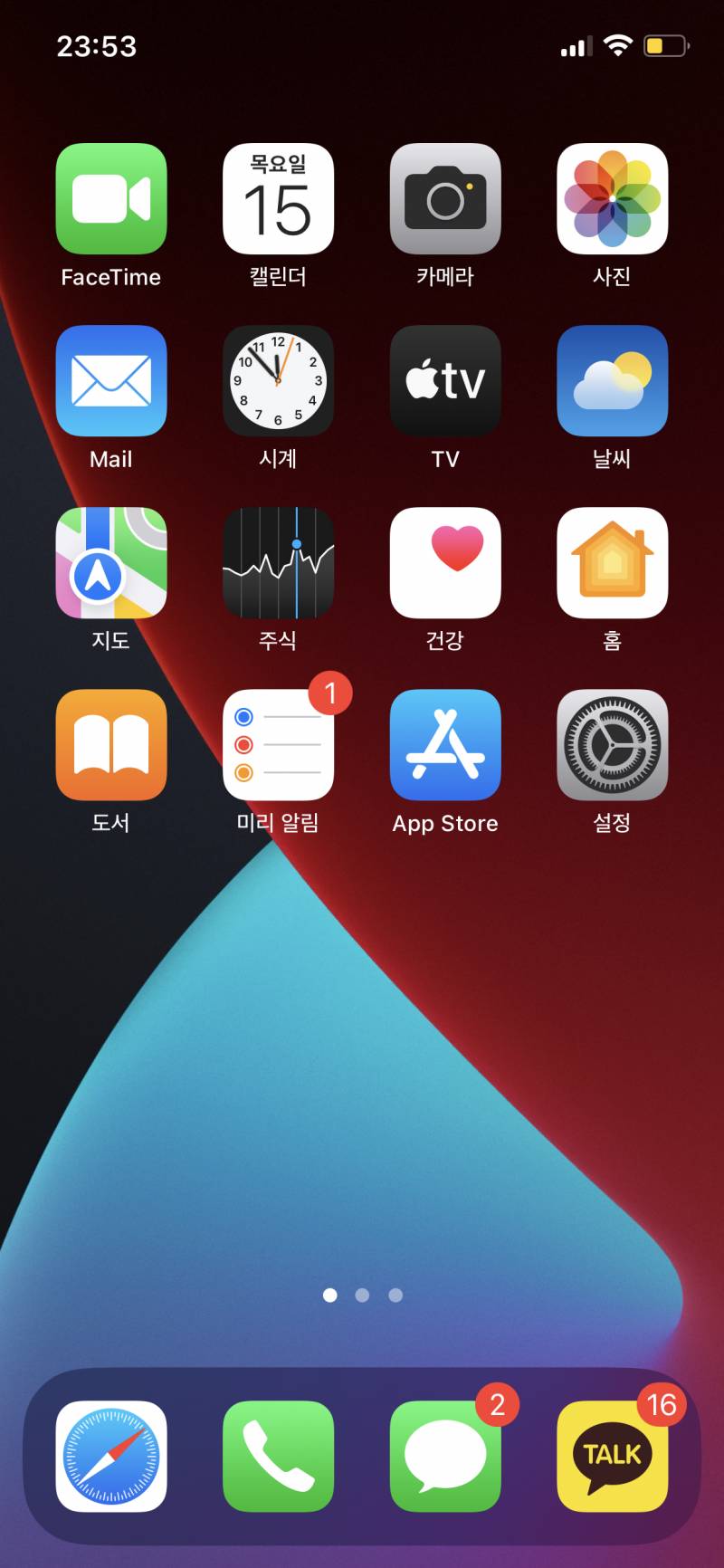The height and width of the screenshot is (1568, 724).
Task: Open the 캘린더 calendar app
Action: click(278, 199)
